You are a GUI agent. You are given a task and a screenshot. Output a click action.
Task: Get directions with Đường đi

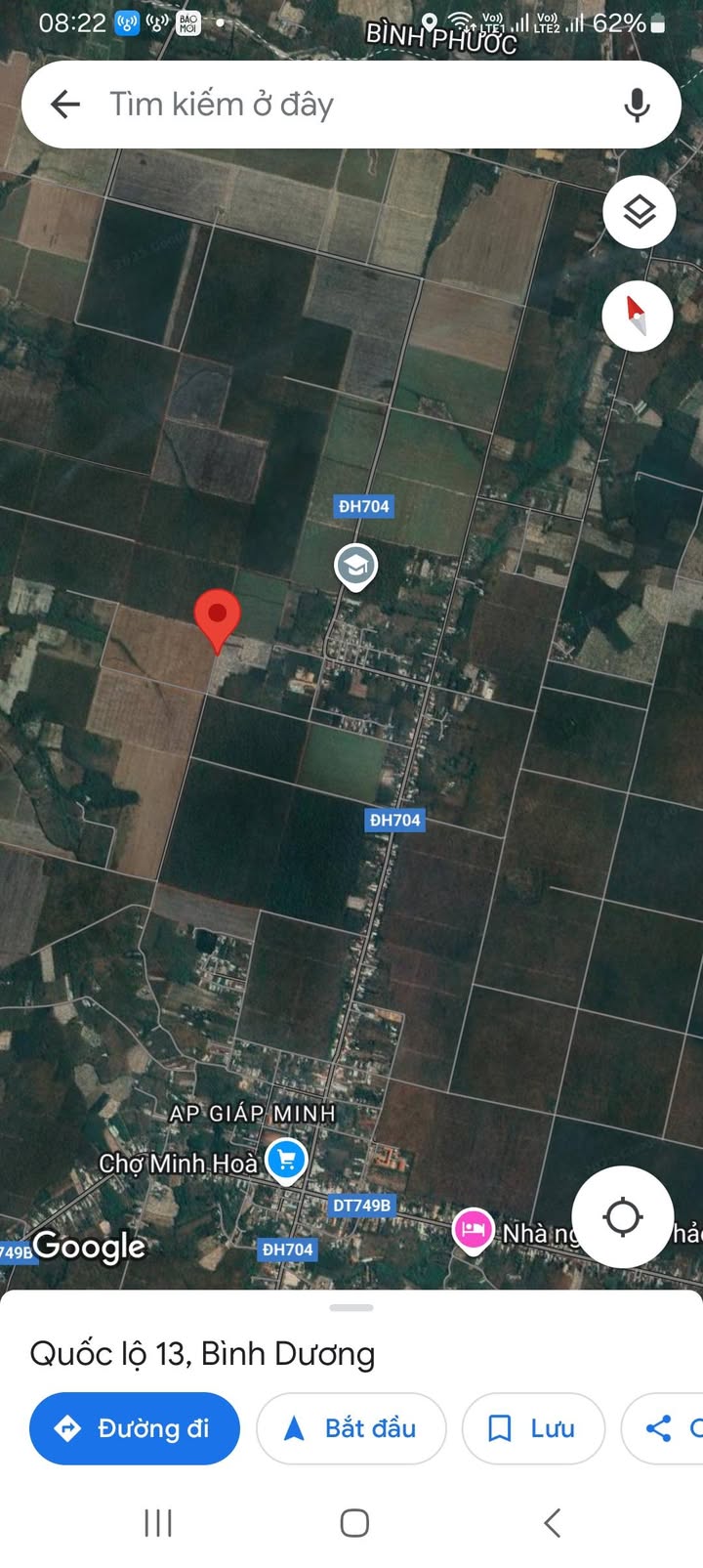(x=135, y=1428)
